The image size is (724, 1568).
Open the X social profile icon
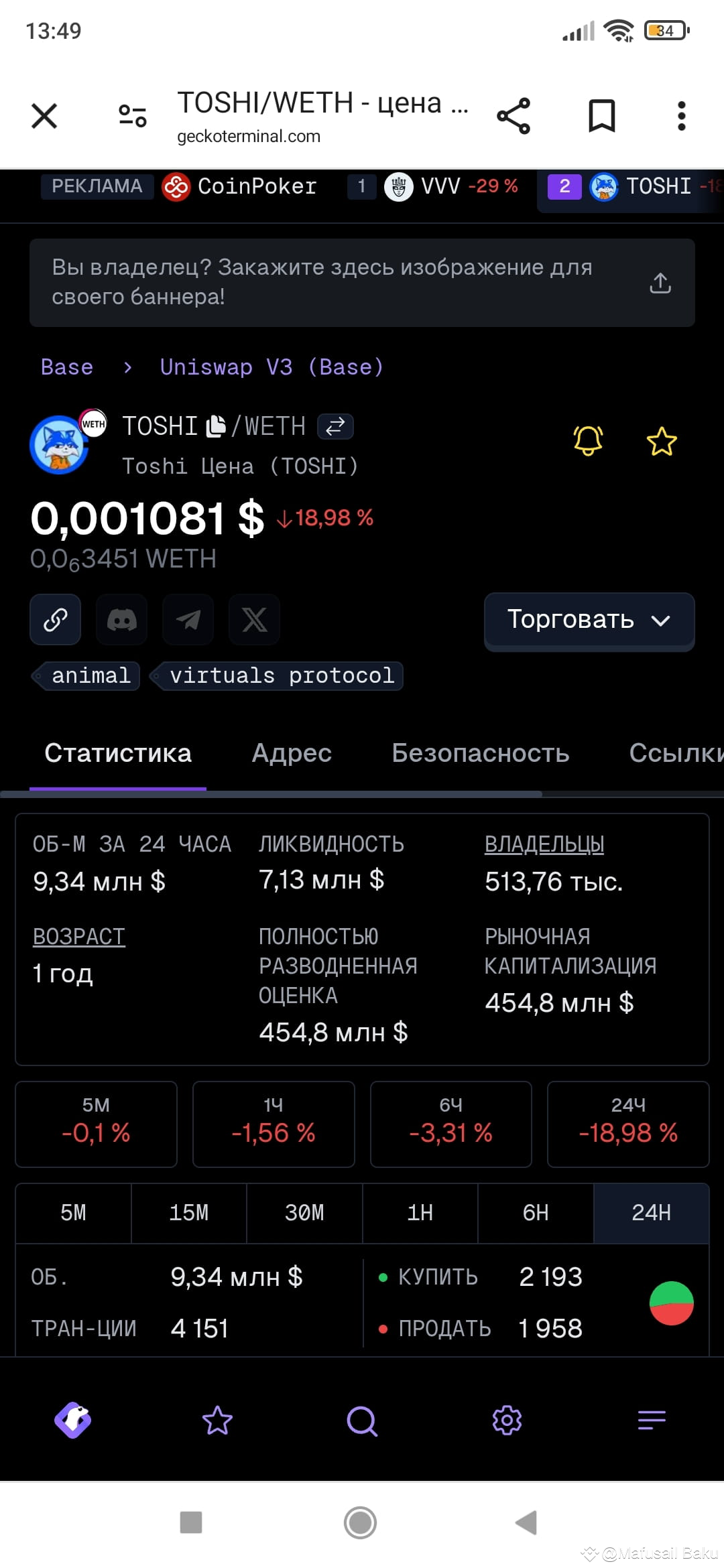click(255, 620)
